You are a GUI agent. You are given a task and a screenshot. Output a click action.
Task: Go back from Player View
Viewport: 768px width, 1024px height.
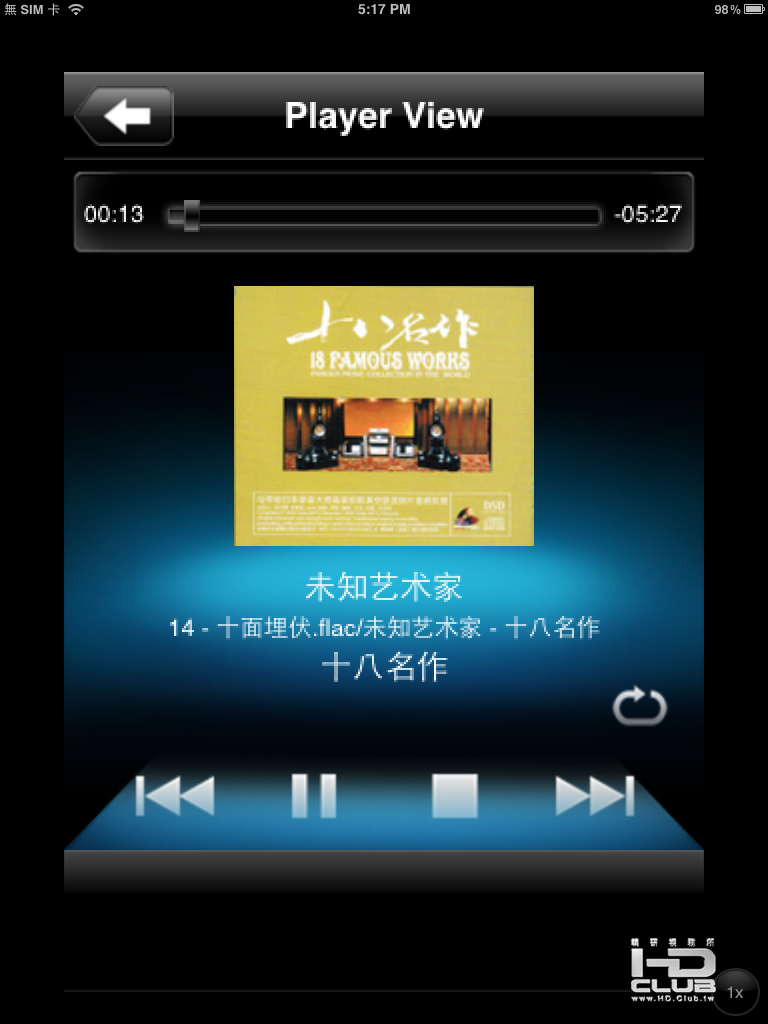[125, 117]
